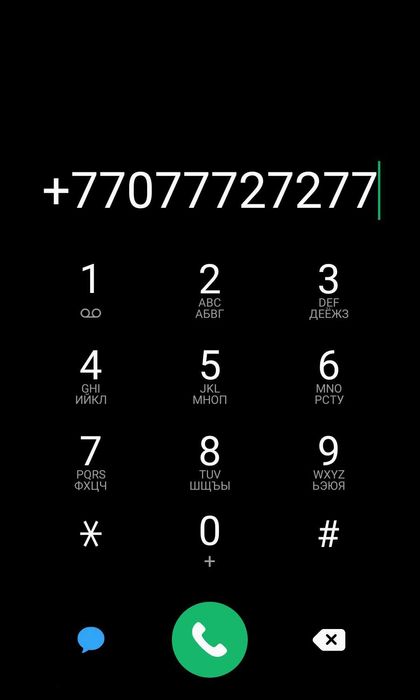420x700 pixels.
Task: Enter the star key
Action: 91,534
